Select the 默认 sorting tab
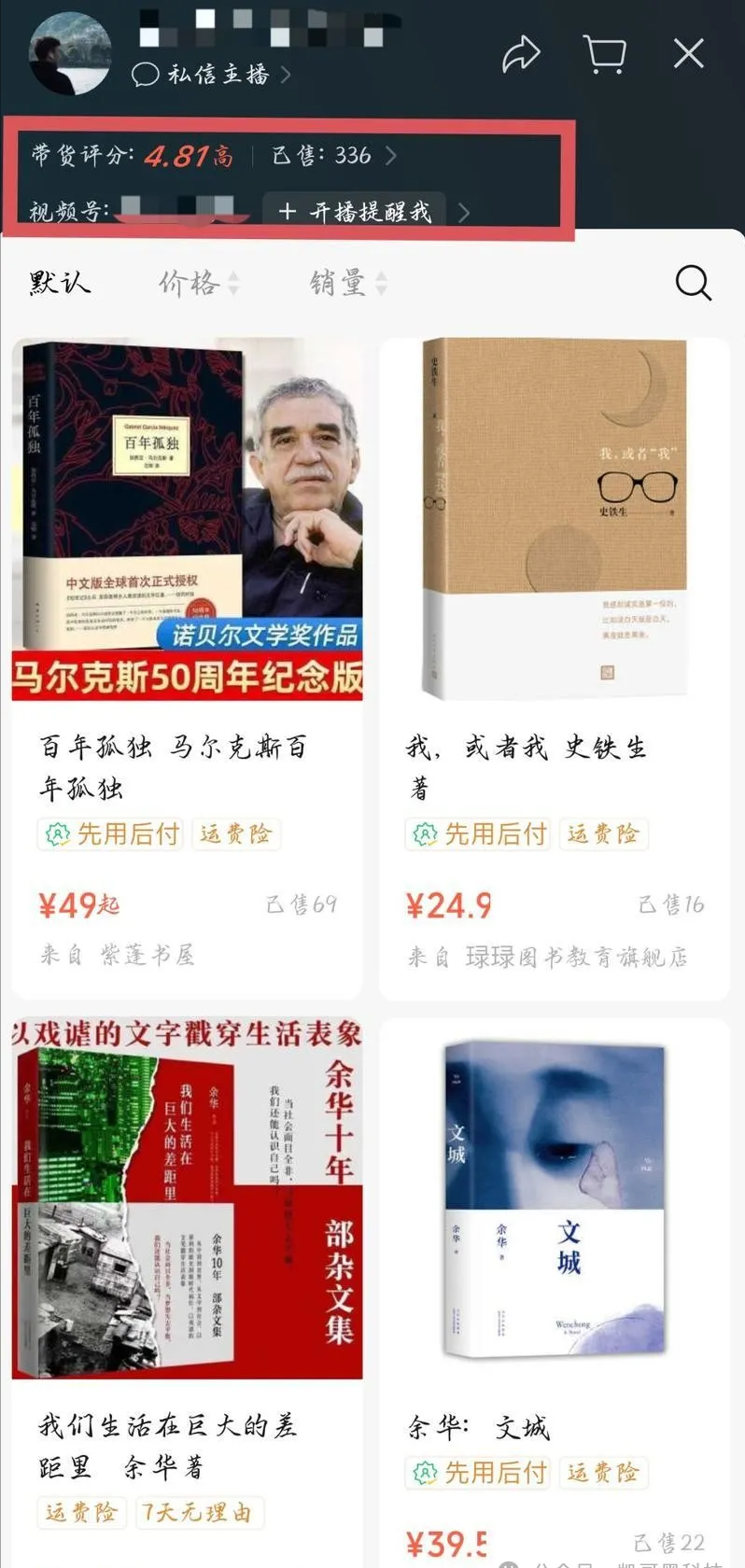This screenshot has height=1568, width=745. click(x=60, y=282)
